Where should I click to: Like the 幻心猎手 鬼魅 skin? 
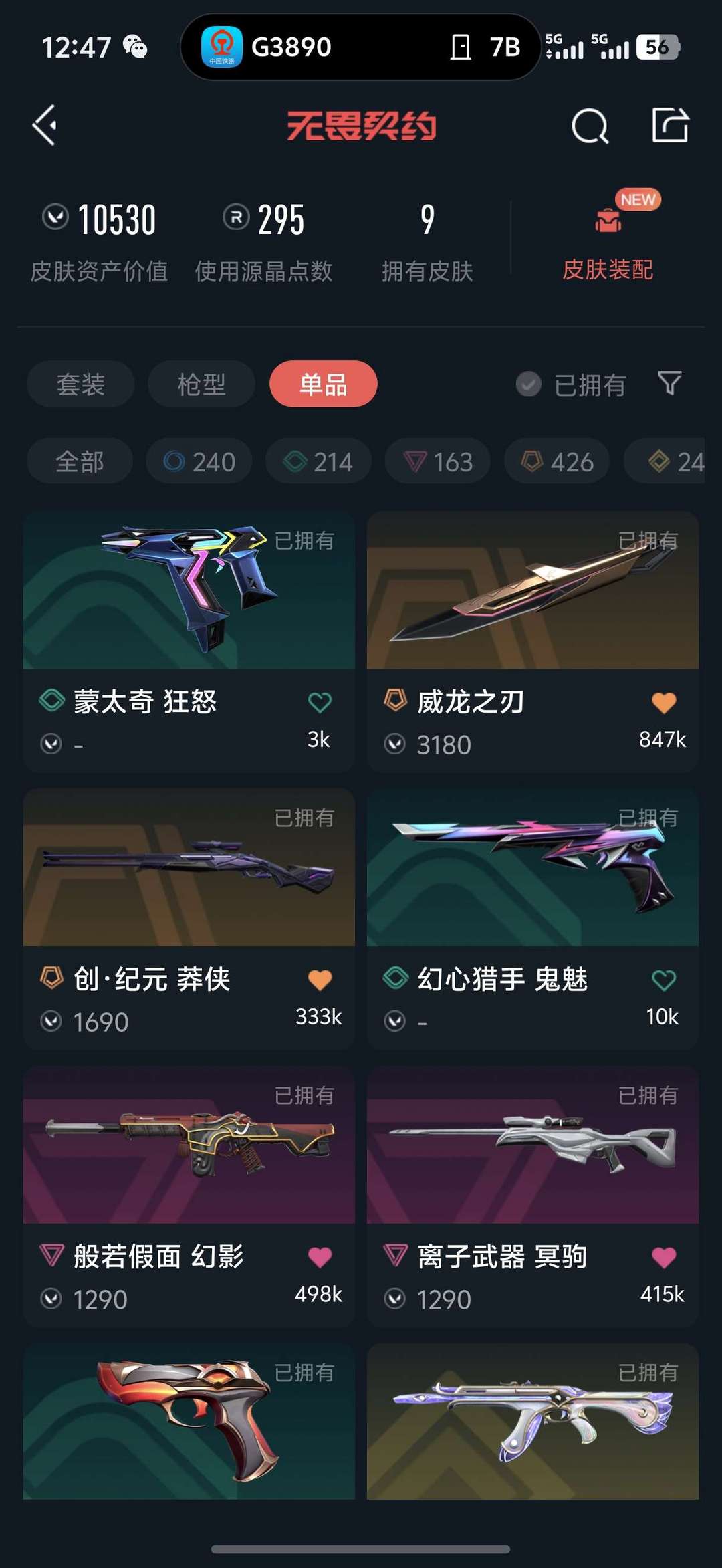pos(664,980)
